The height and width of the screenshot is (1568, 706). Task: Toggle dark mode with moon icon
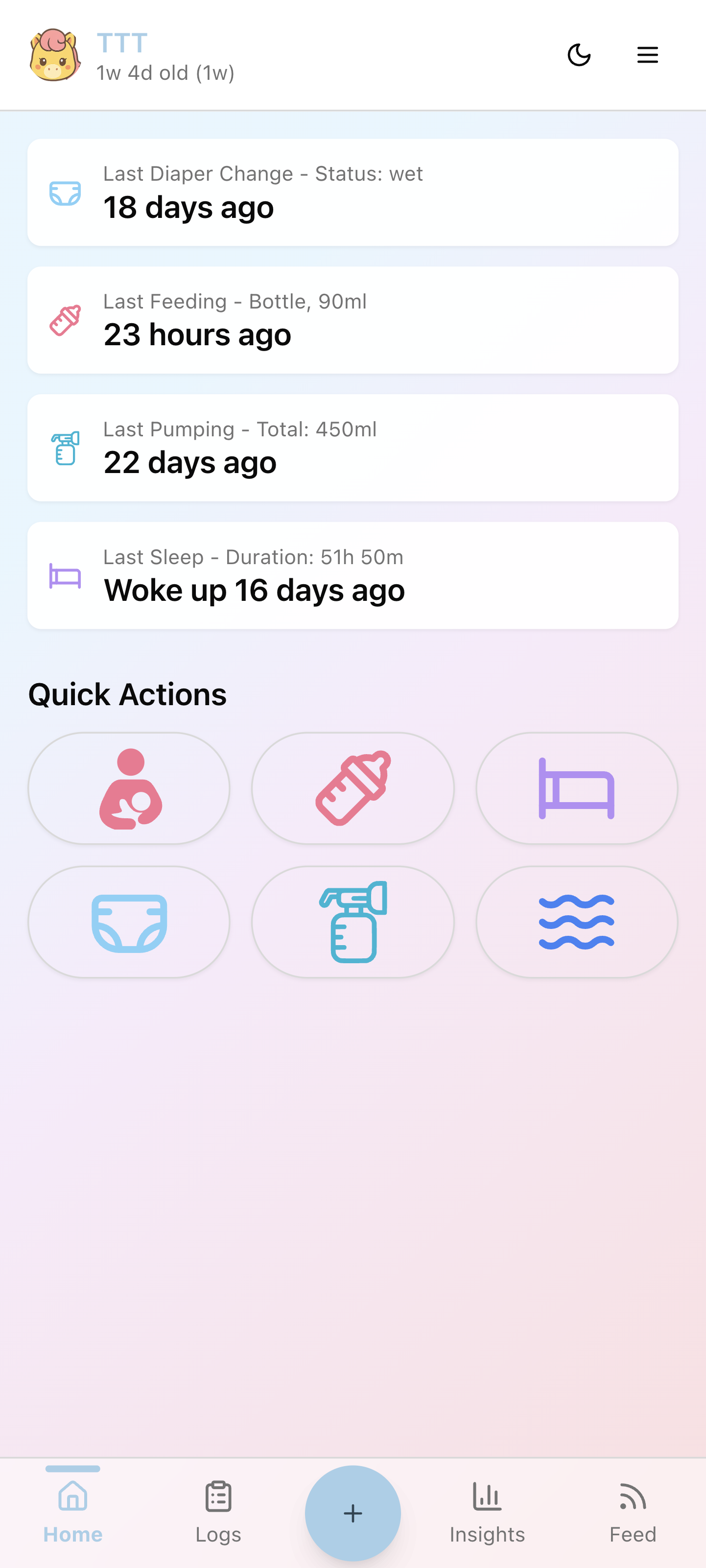[579, 55]
